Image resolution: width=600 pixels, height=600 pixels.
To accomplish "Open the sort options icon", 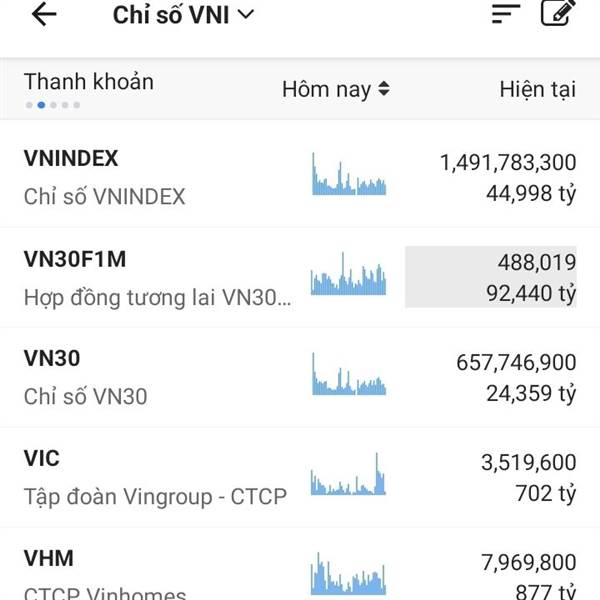I will click(507, 14).
